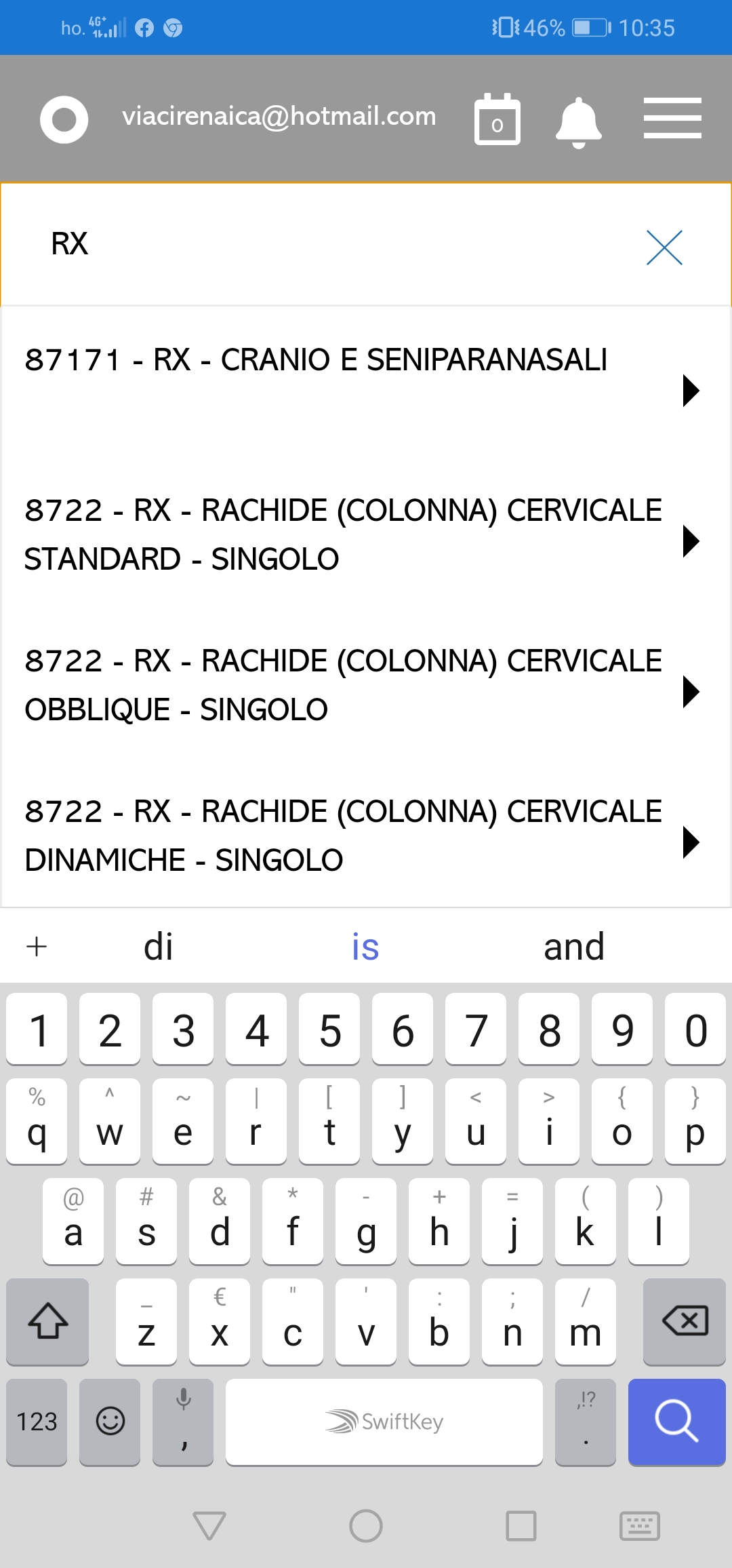The width and height of the screenshot is (732, 1568).
Task: Open the calendar icon in the header
Action: pos(497,120)
